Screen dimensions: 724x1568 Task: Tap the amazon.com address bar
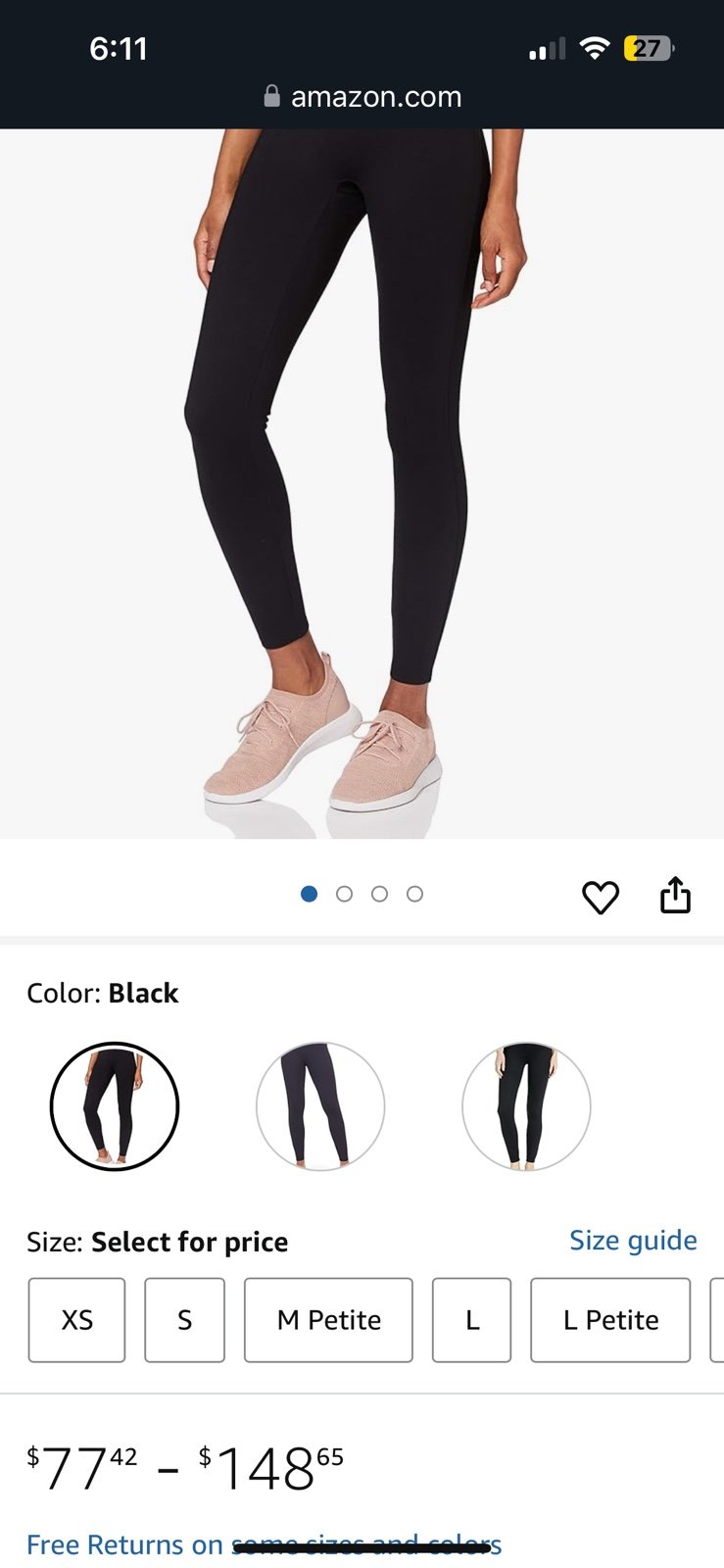362,96
